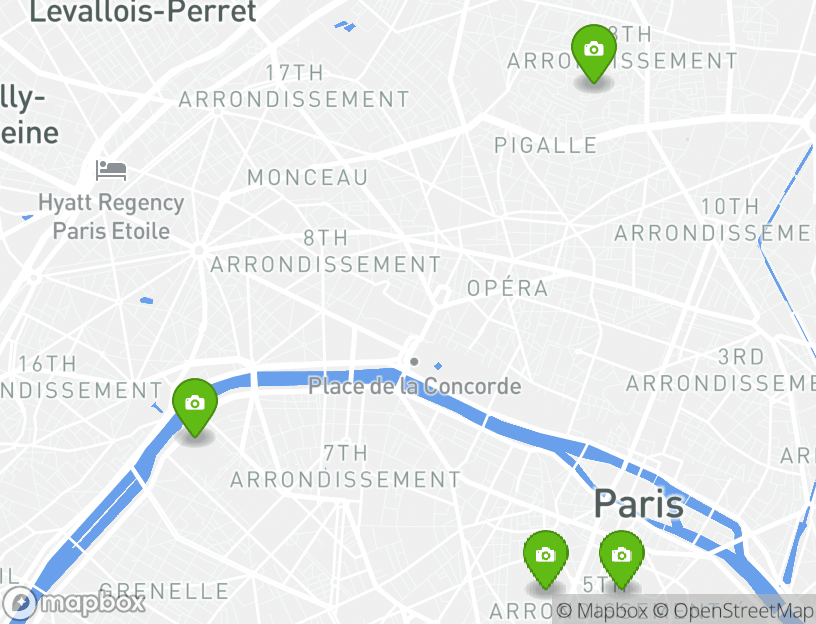Image resolution: width=816 pixels, height=624 pixels.
Task: Select the camera marker beside the Seine near 16th Arrondissement
Action: pyautogui.click(x=195, y=405)
